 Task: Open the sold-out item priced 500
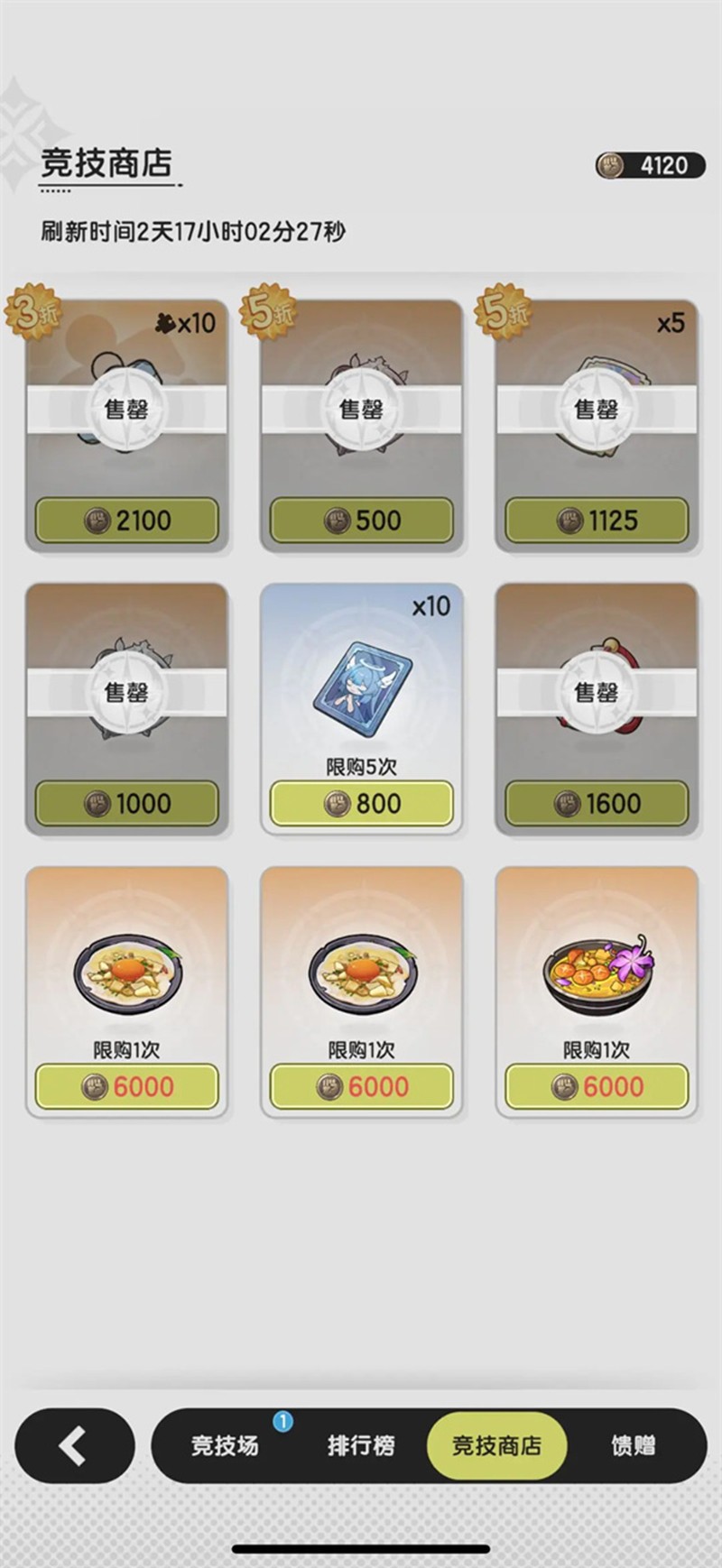(x=361, y=424)
